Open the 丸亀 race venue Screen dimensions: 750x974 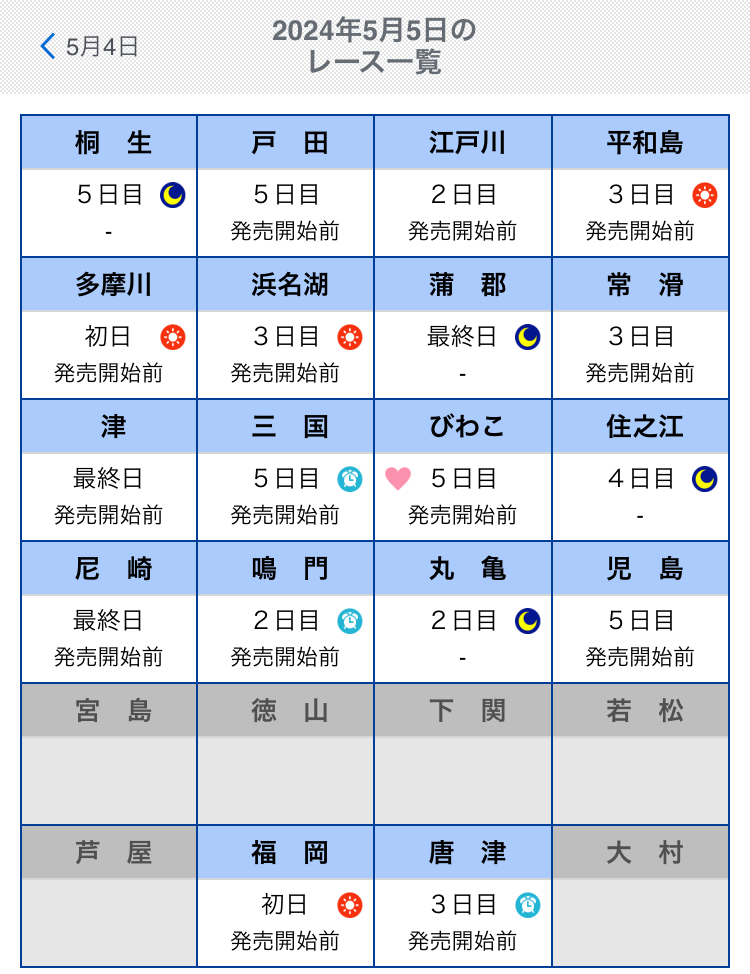463,612
